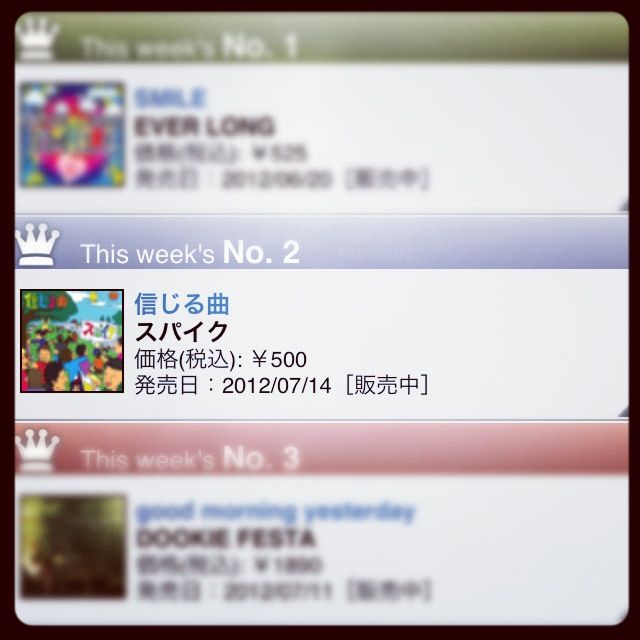Tap the DOOKIE FESTA album cover
The image size is (640, 640).
(73, 546)
